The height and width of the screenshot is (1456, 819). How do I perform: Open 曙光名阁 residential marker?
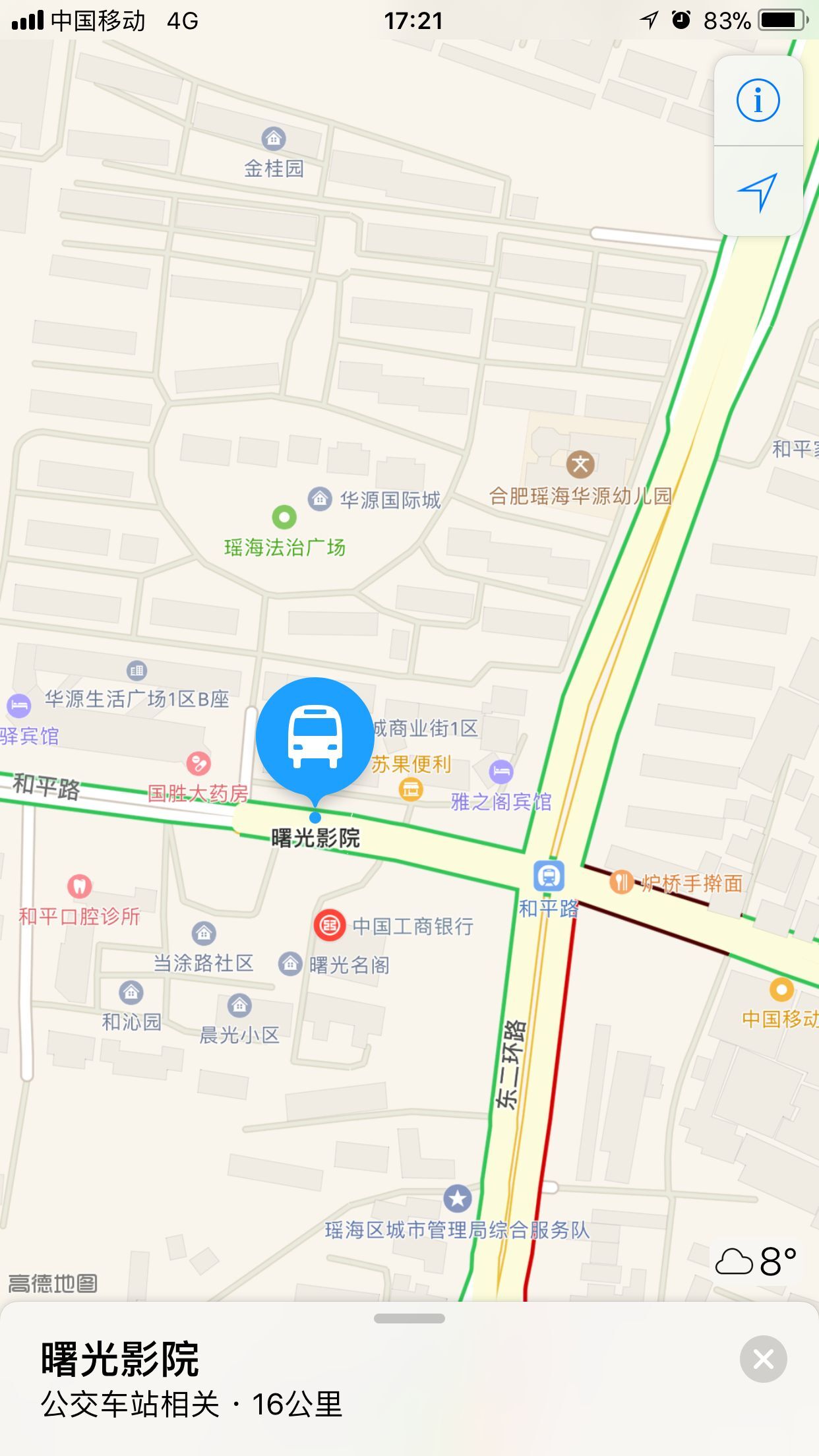click(290, 964)
